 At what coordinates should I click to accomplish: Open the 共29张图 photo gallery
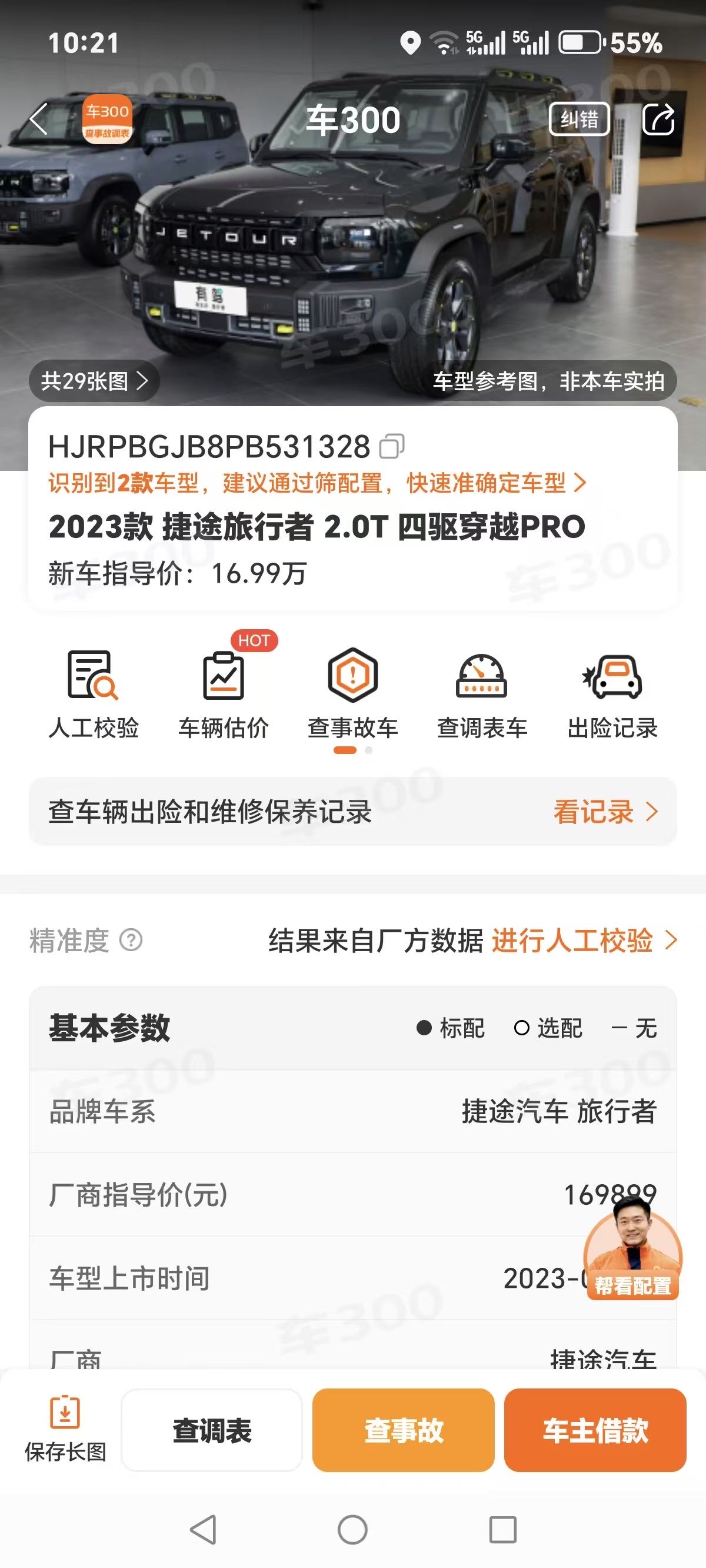[94, 381]
